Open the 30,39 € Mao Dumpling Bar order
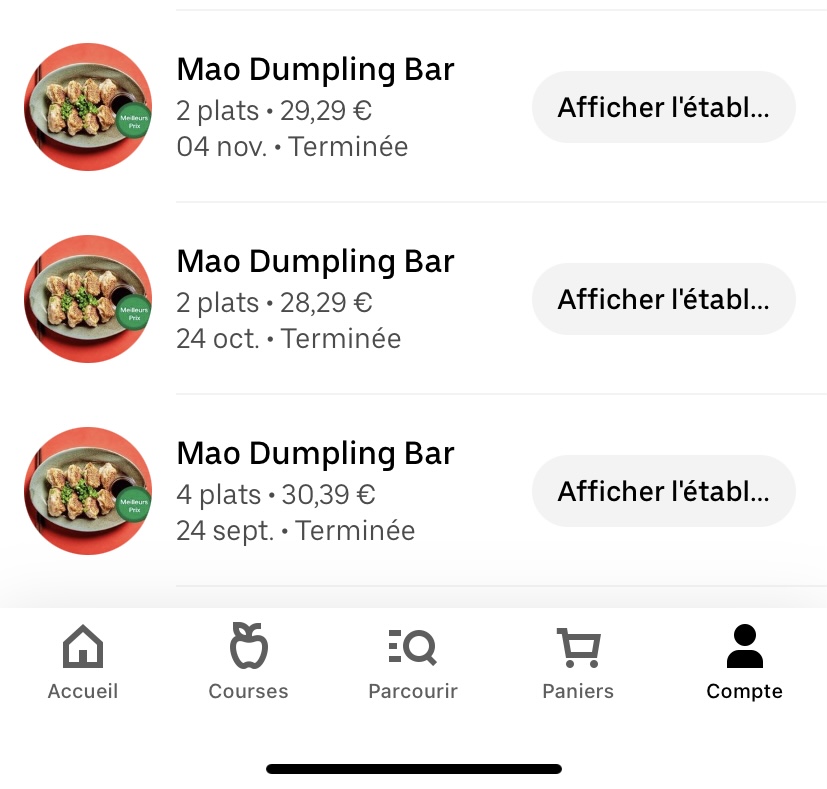The width and height of the screenshot is (827, 789). point(315,491)
